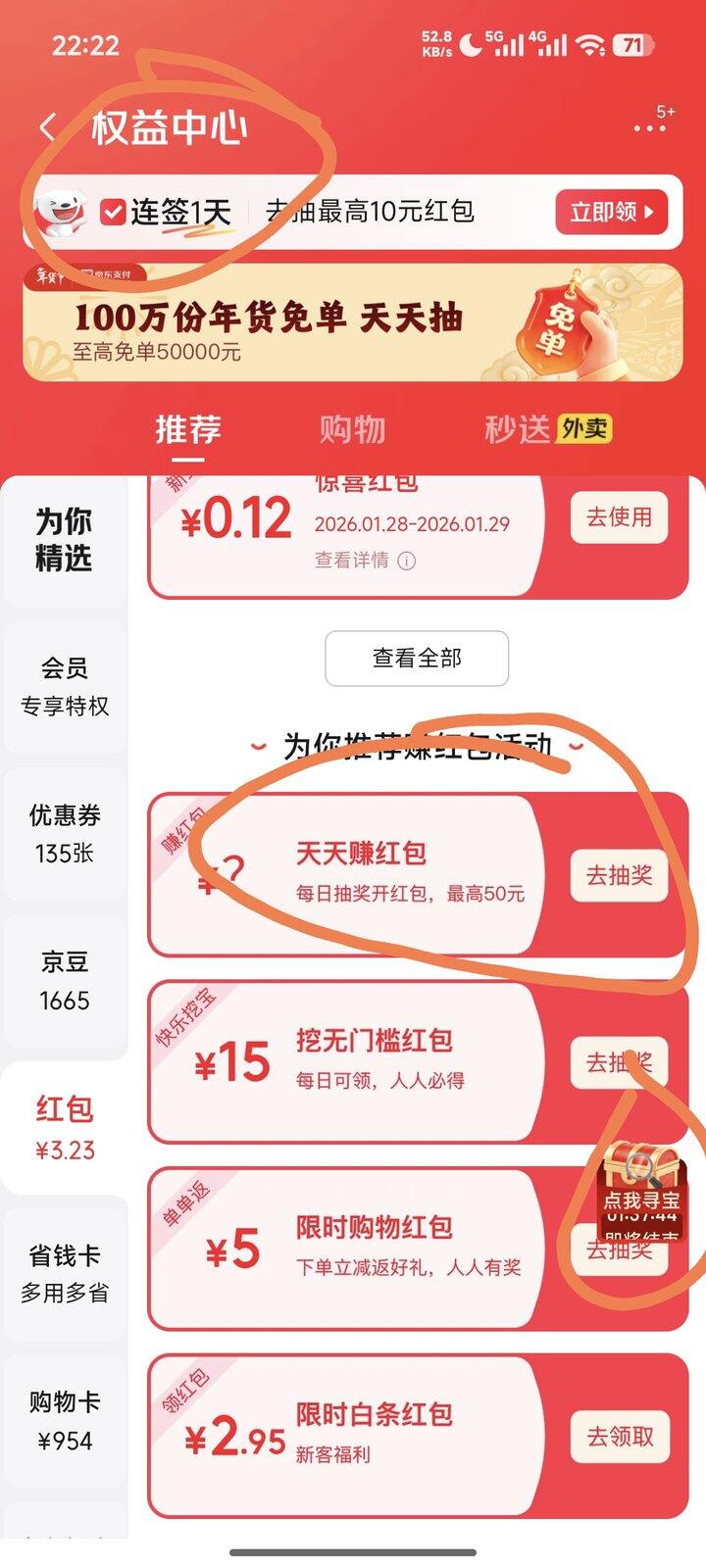Image resolution: width=706 pixels, height=1568 pixels.
Task: Go back from 权益中心
Action: click(47, 127)
